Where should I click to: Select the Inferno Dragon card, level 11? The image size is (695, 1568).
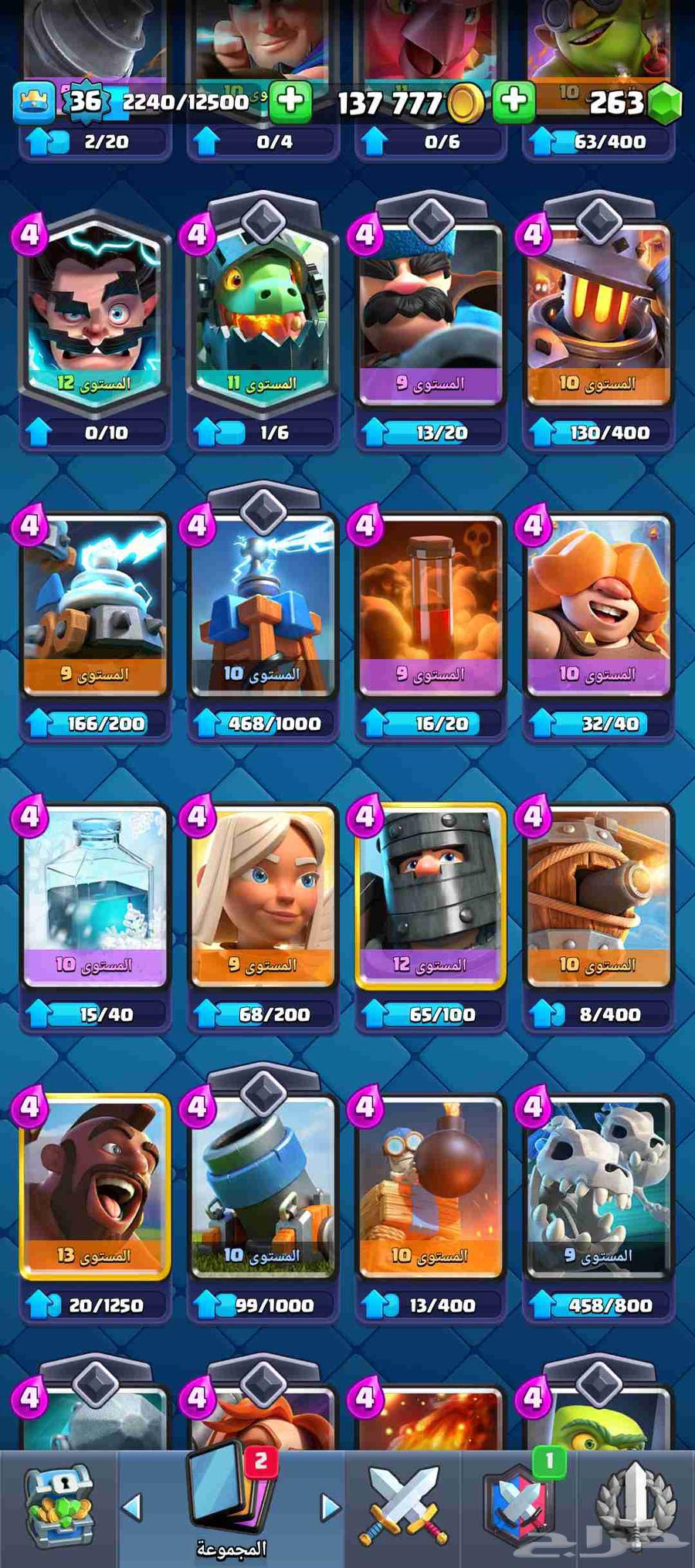pos(263,309)
